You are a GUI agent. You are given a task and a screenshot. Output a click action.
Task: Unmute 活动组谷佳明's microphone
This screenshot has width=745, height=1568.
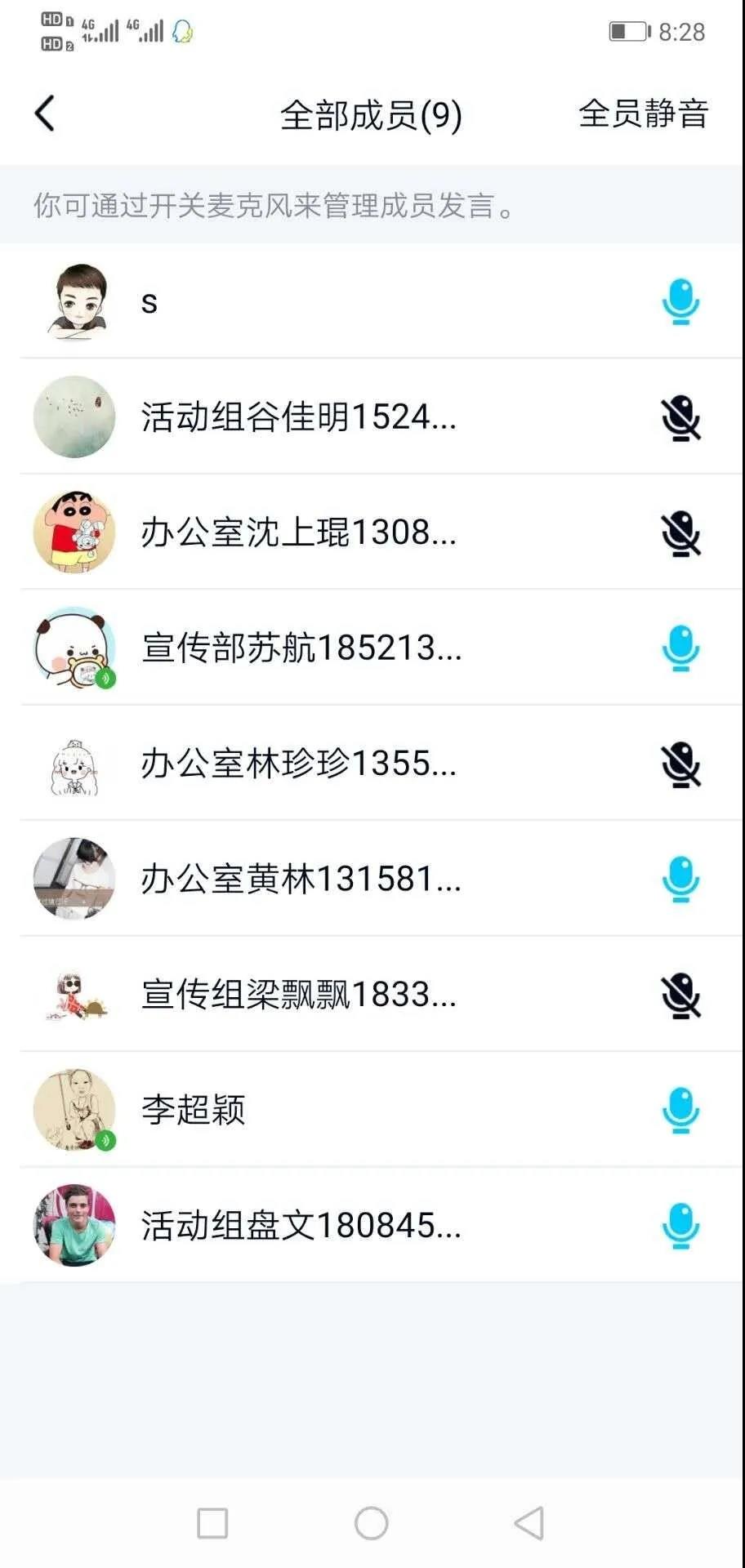coord(680,418)
